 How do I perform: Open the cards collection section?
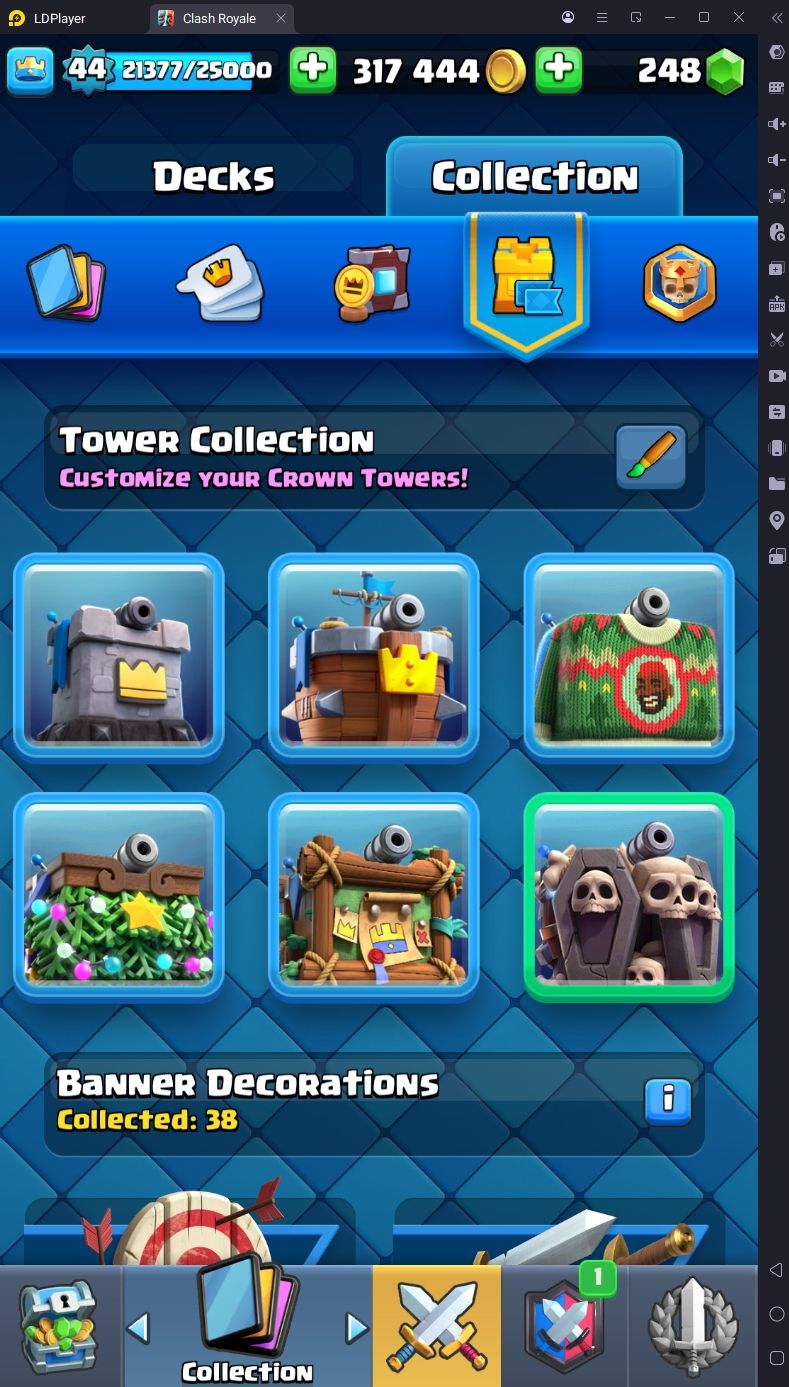66,283
